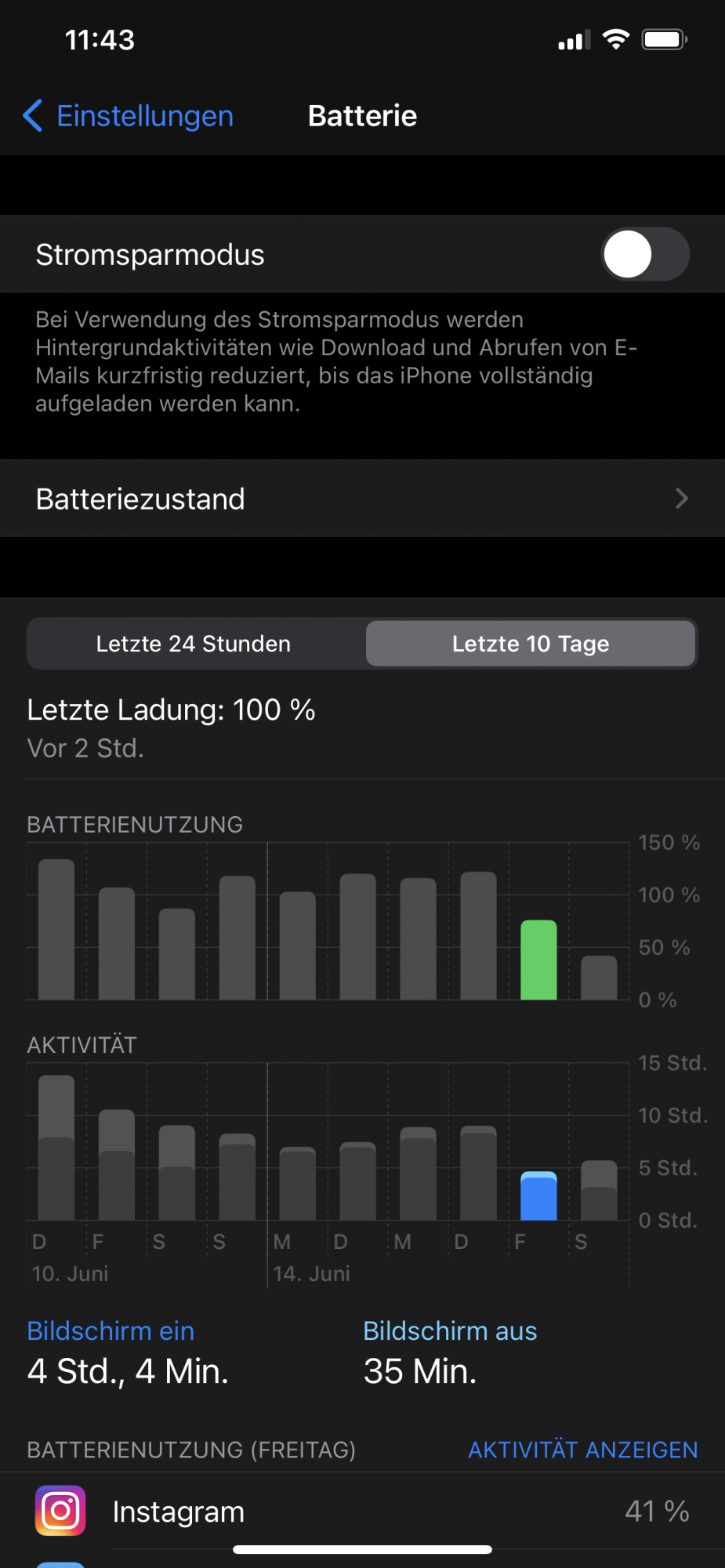
Task: Open the Batteriezustand row
Action: click(362, 499)
